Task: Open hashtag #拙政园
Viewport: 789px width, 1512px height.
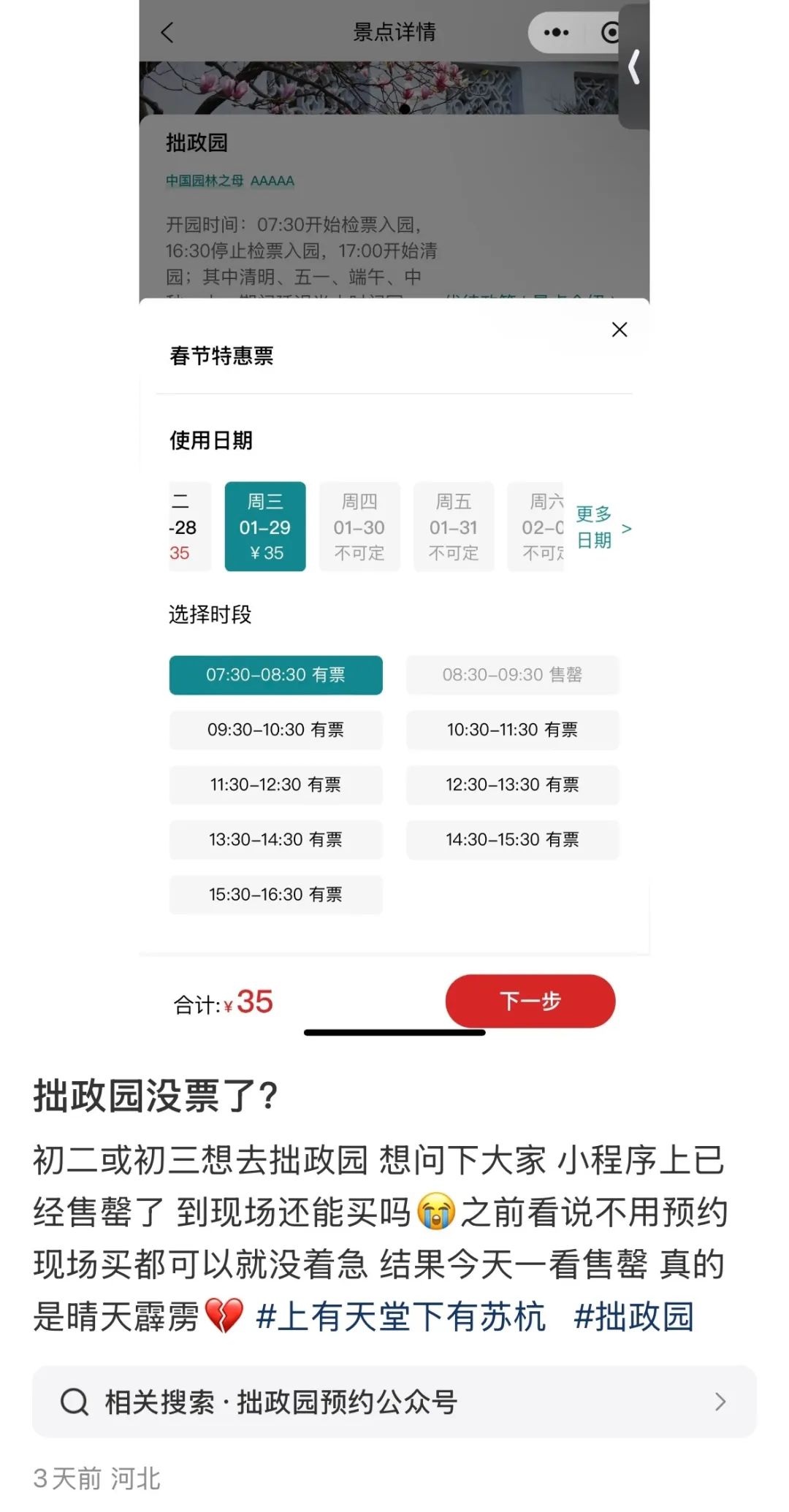Action: [x=633, y=1317]
